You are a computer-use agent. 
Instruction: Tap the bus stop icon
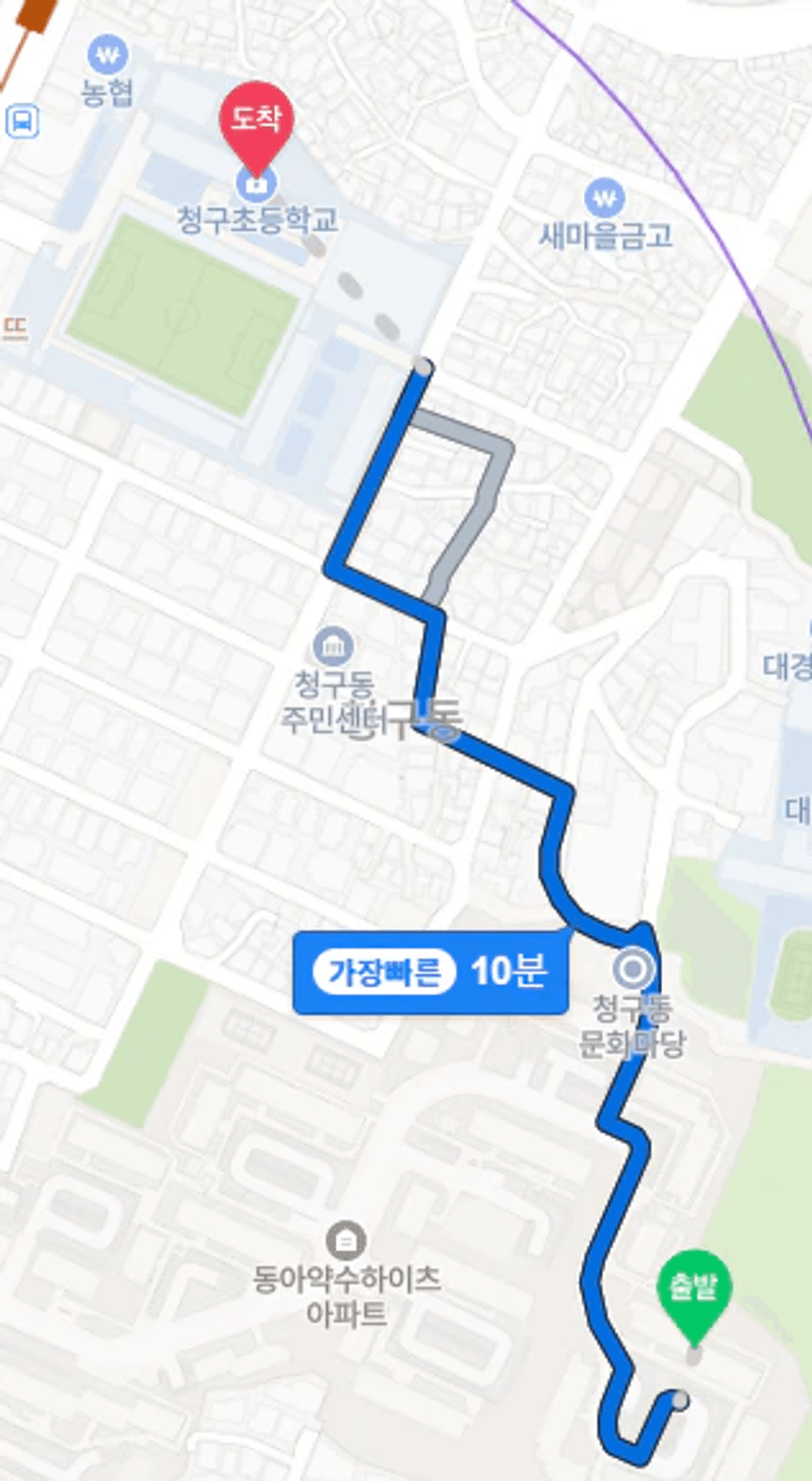[22, 122]
